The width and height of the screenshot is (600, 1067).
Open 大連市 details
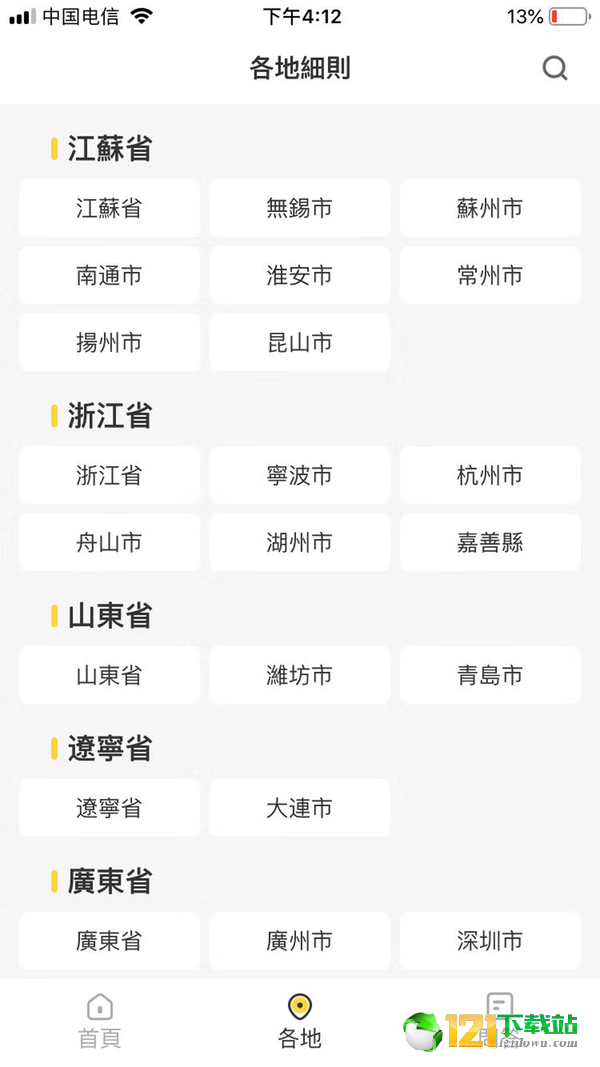pyautogui.click(x=299, y=808)
